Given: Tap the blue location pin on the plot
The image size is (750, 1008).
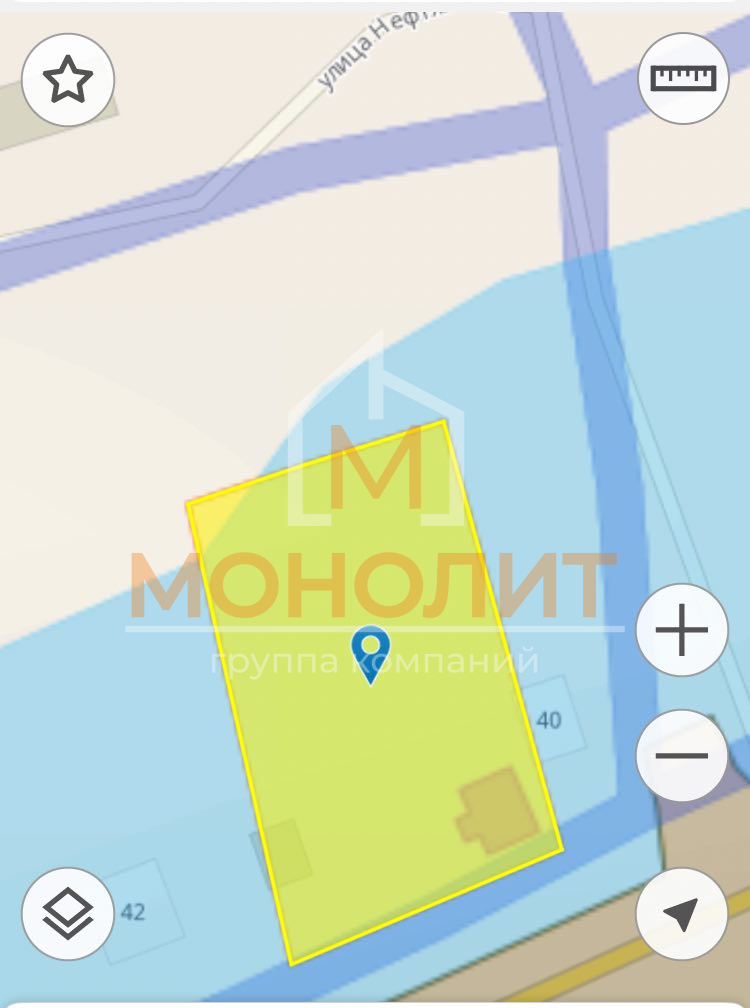Looking at the screenshot, I should click(x=371, y=654).
